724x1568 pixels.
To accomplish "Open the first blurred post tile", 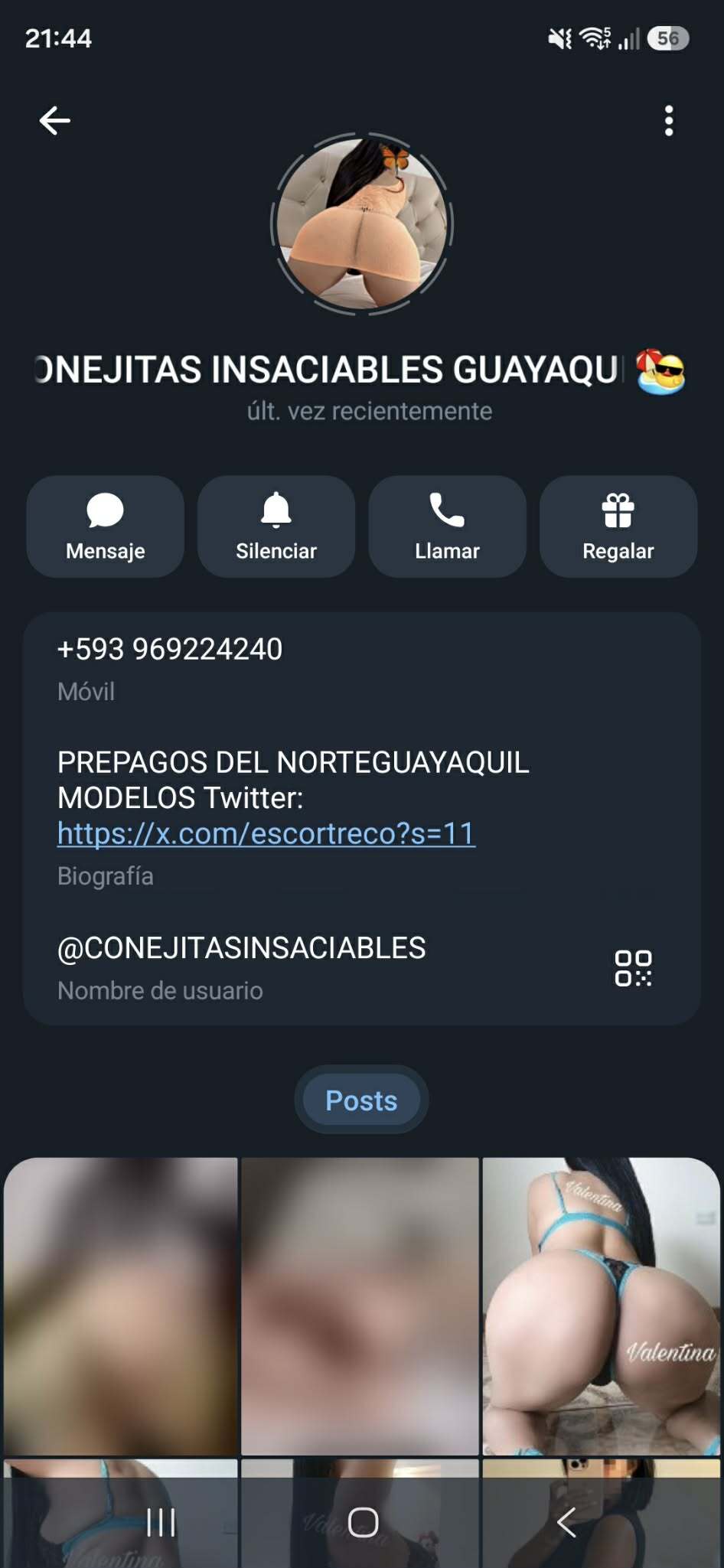I will pos(121,1306).
